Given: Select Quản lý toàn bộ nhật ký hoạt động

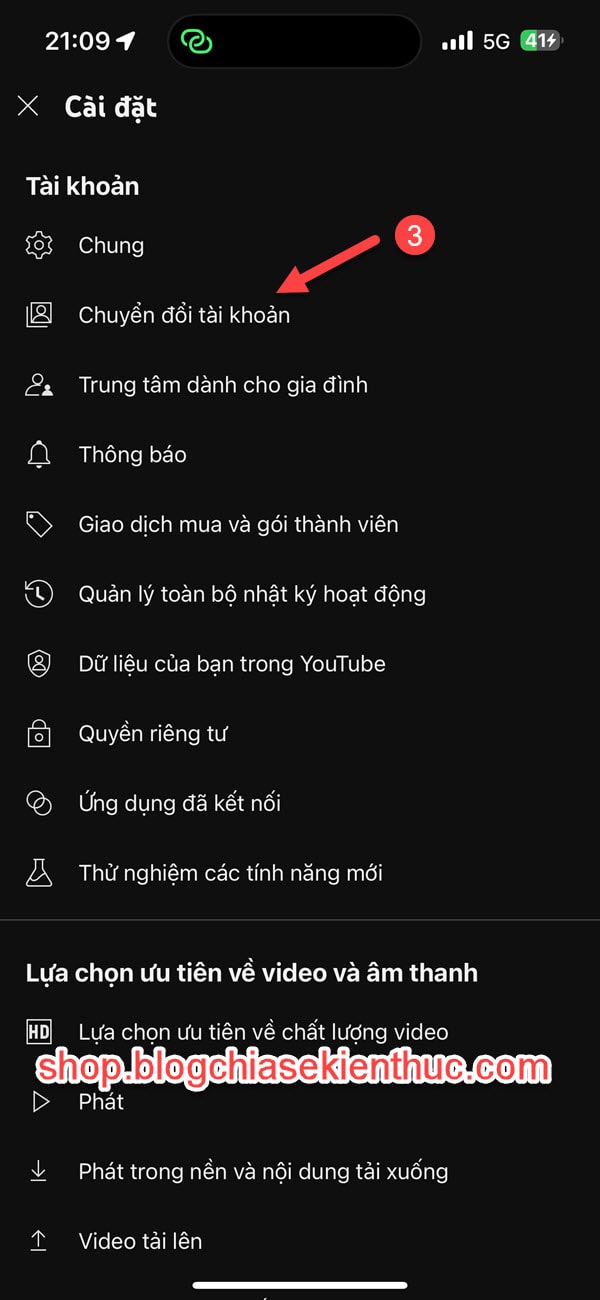Looking at the screenshot, I should pos(300,594).
